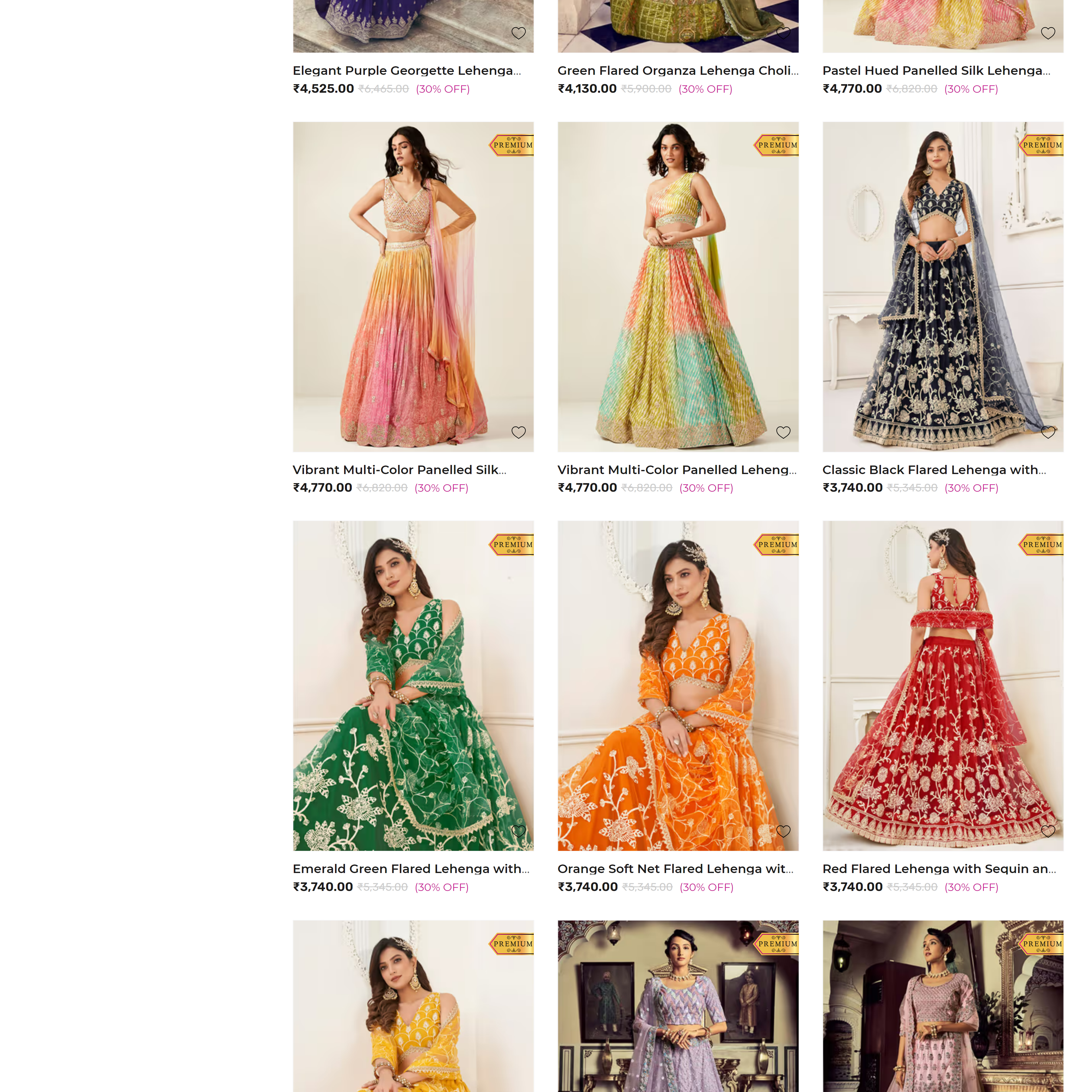Viewport: 1092px width, 1092px height.
Task: Wishlist the Green Flared Organza Lehenga Choli
Action: [x=783, y=33]
